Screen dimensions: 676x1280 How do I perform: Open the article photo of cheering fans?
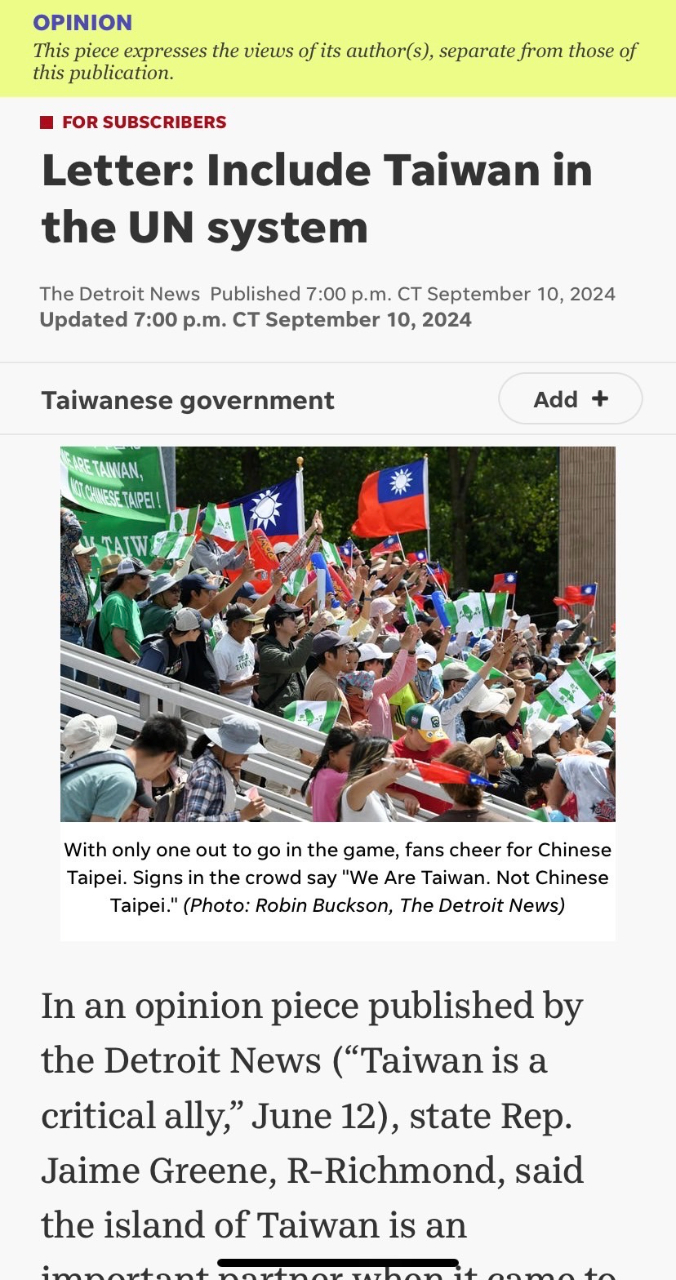point(338,634)
